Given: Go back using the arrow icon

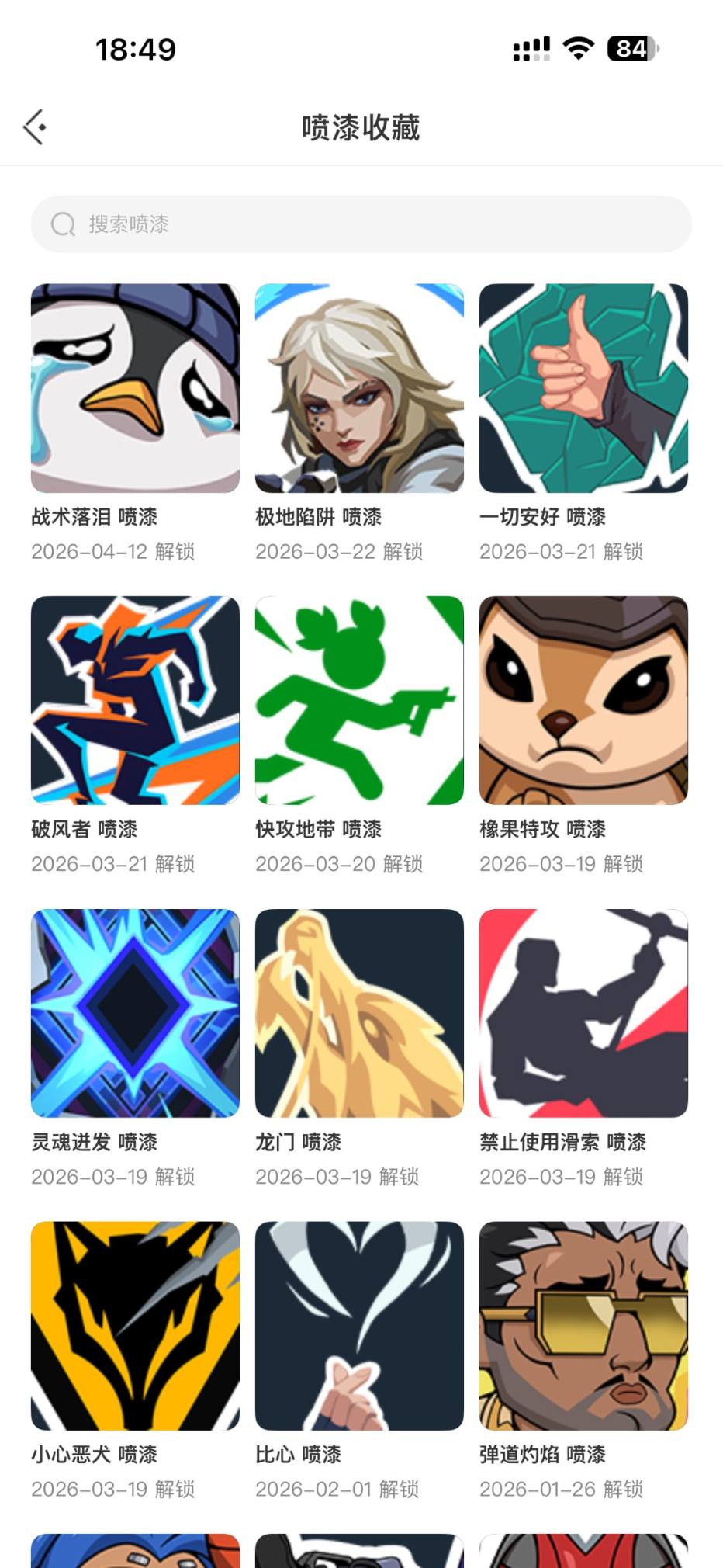Looking at the screenshot, I should click(33, 125).
